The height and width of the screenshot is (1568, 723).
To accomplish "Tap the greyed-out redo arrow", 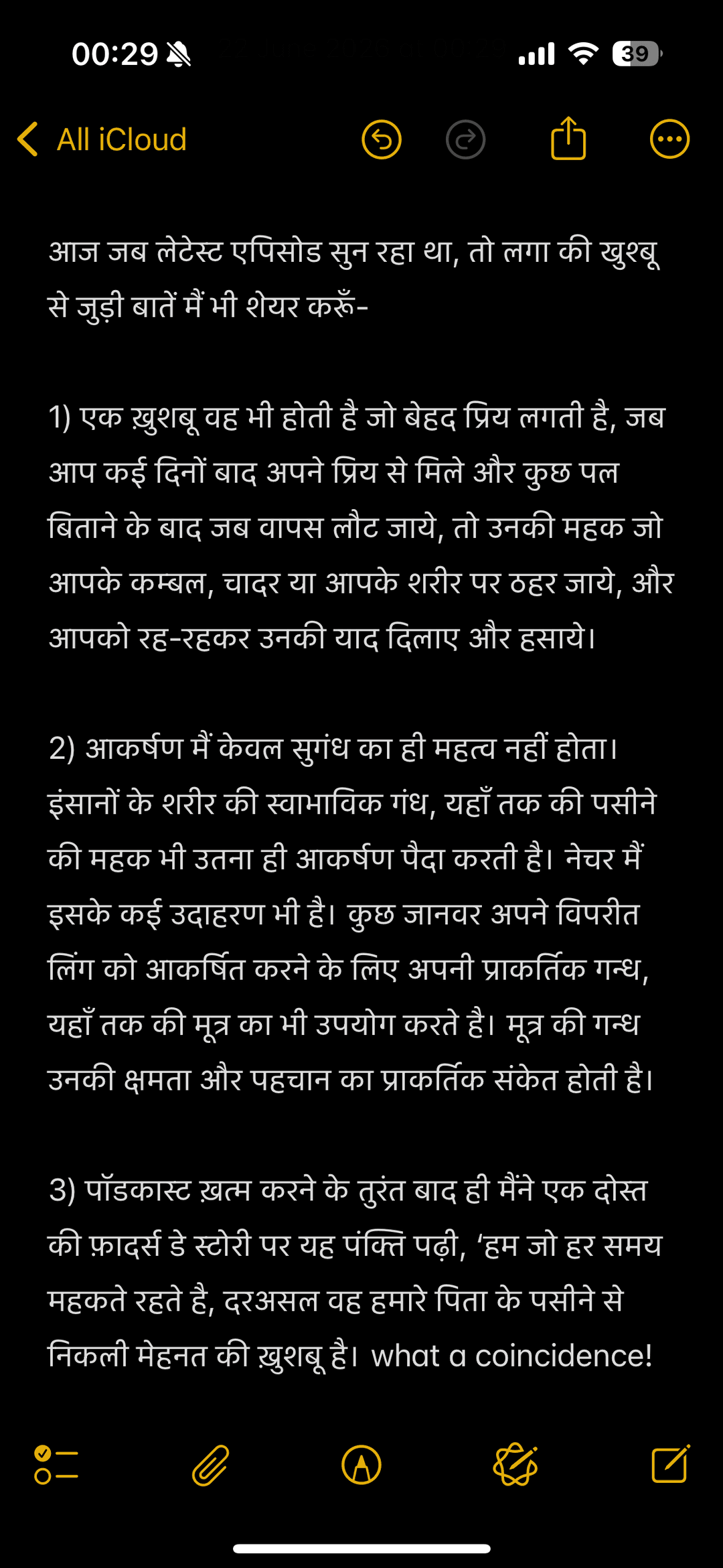I will click(465, 139).
